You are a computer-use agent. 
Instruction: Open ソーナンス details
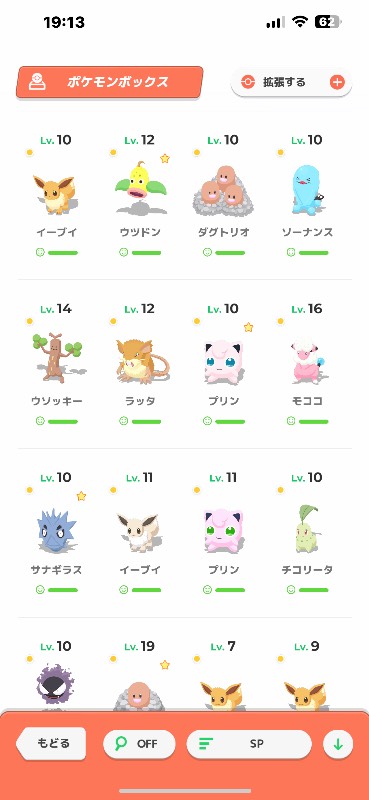(307, 196)
